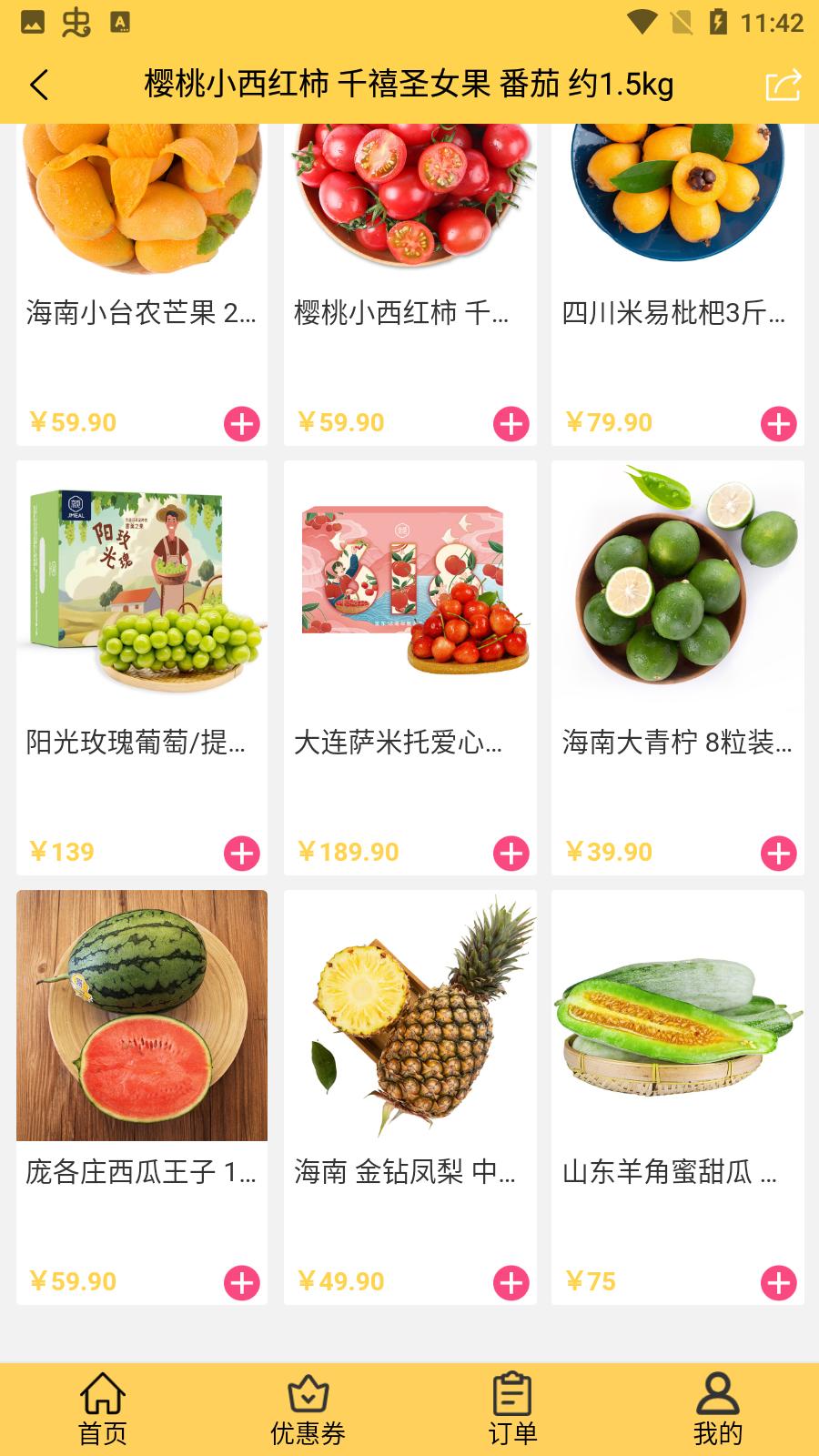The image size is (819, 1456).
Task: Share this product page
Action: click(x=782, y=85)
